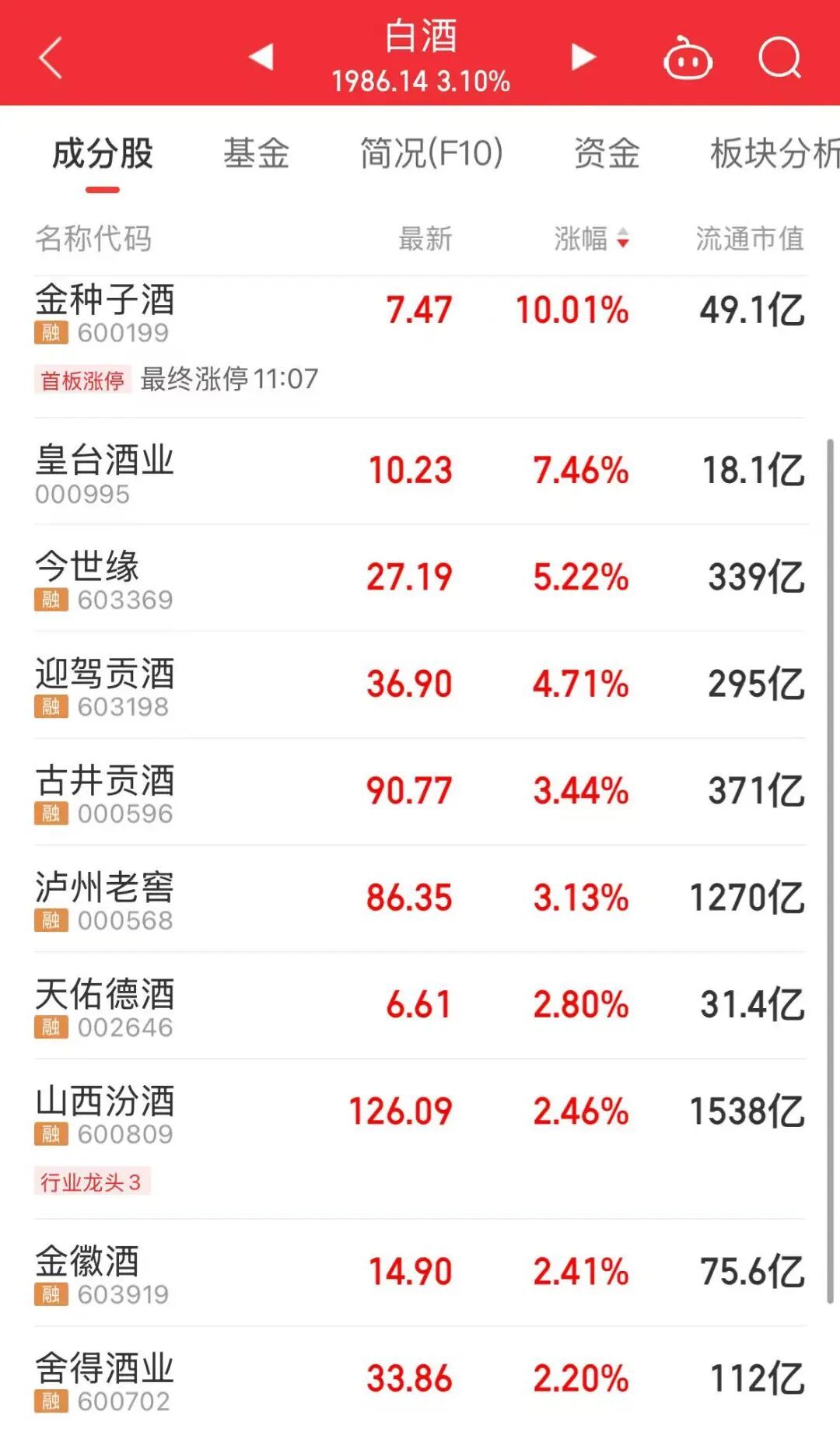The width and height of the screenshot is (840, 1432).
Task: Open stock 舍得酒业 600702
Action: click(x=420, y=1379)
